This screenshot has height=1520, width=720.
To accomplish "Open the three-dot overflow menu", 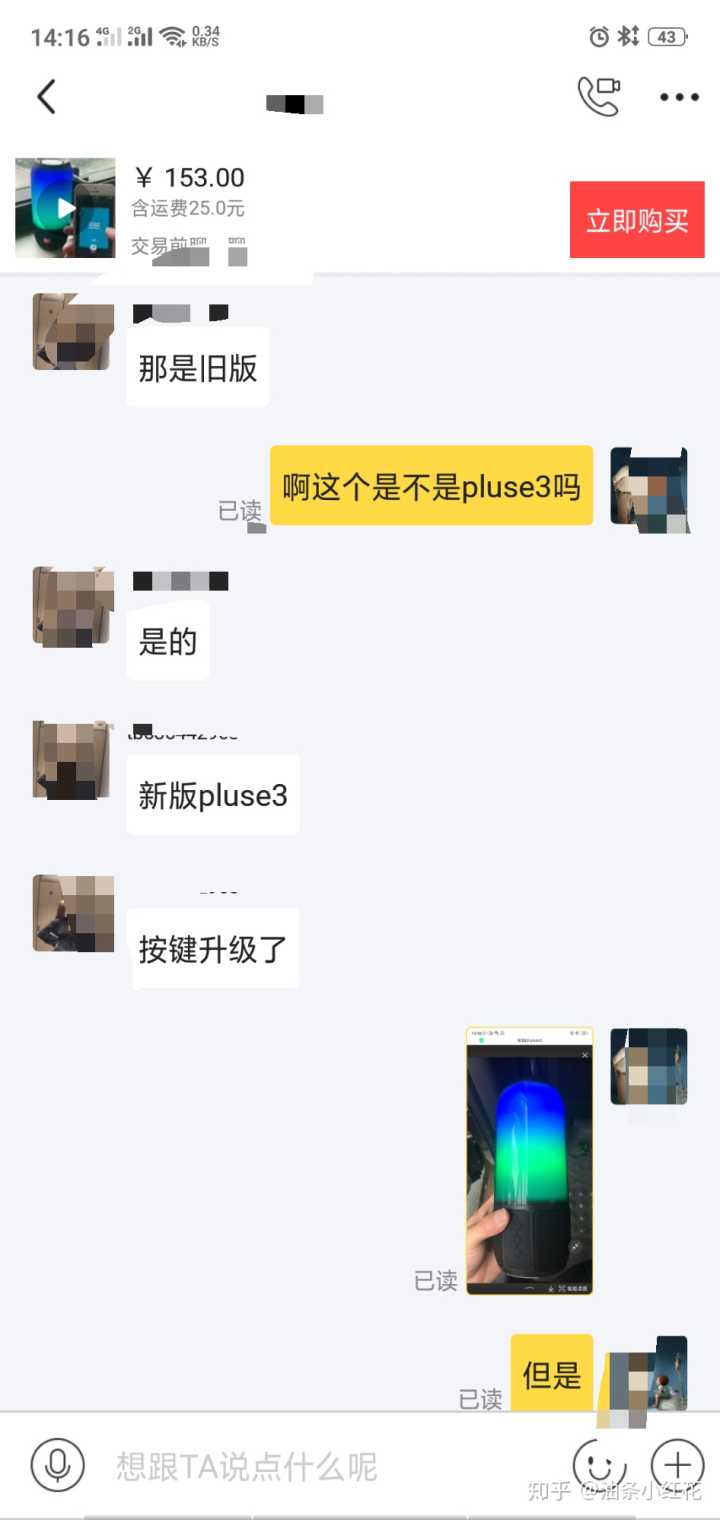I will (x=679, y=97).
